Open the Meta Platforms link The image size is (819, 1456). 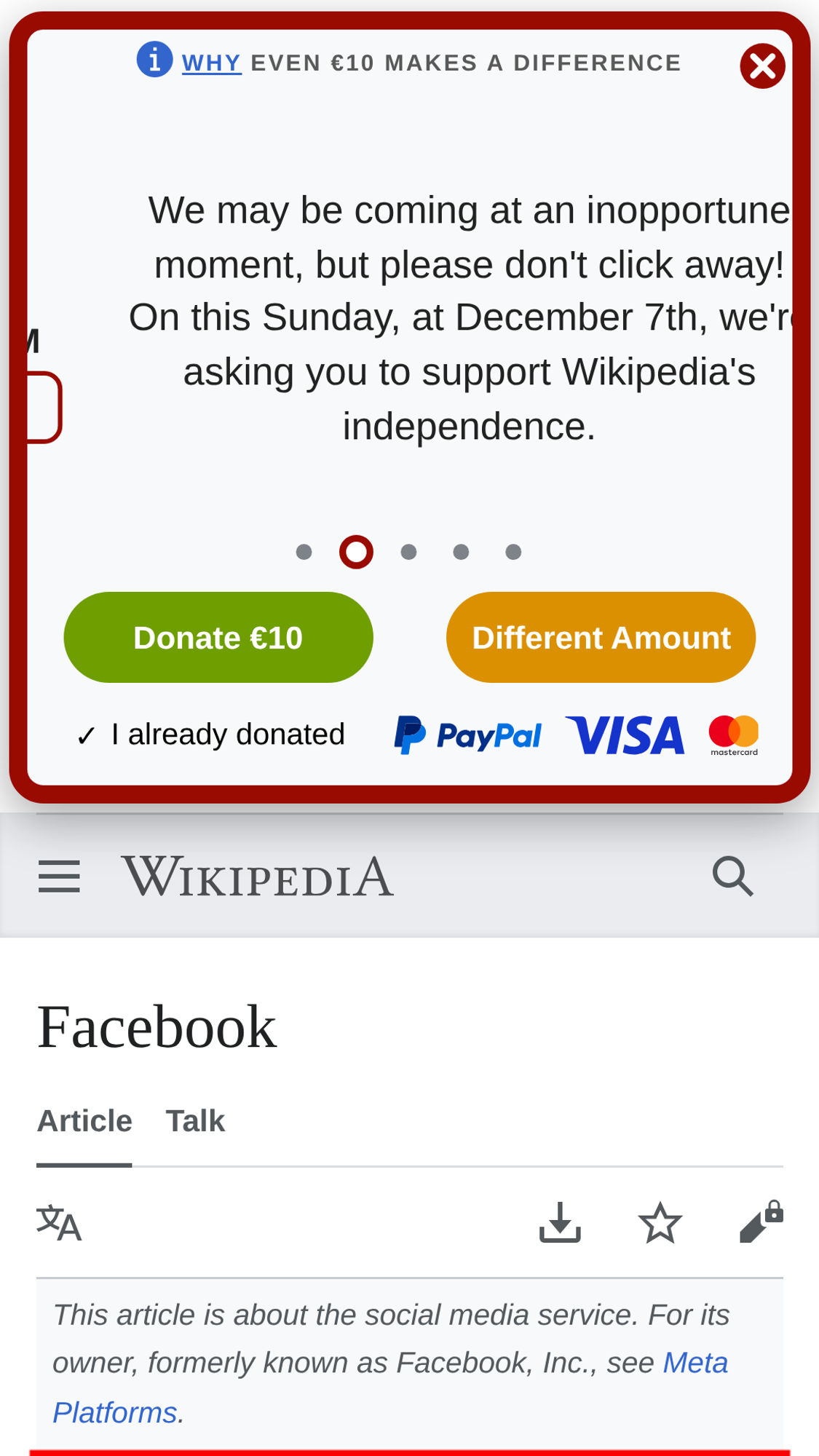(x=695, y=1363)
